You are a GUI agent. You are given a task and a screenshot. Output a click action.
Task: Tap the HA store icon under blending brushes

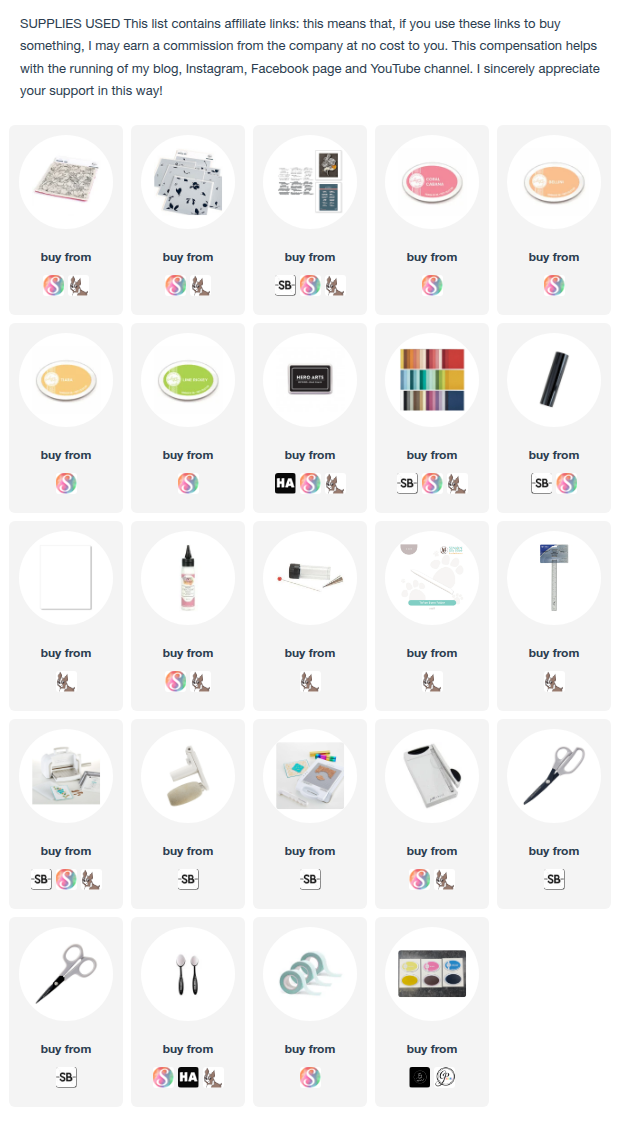point(188,1077)
